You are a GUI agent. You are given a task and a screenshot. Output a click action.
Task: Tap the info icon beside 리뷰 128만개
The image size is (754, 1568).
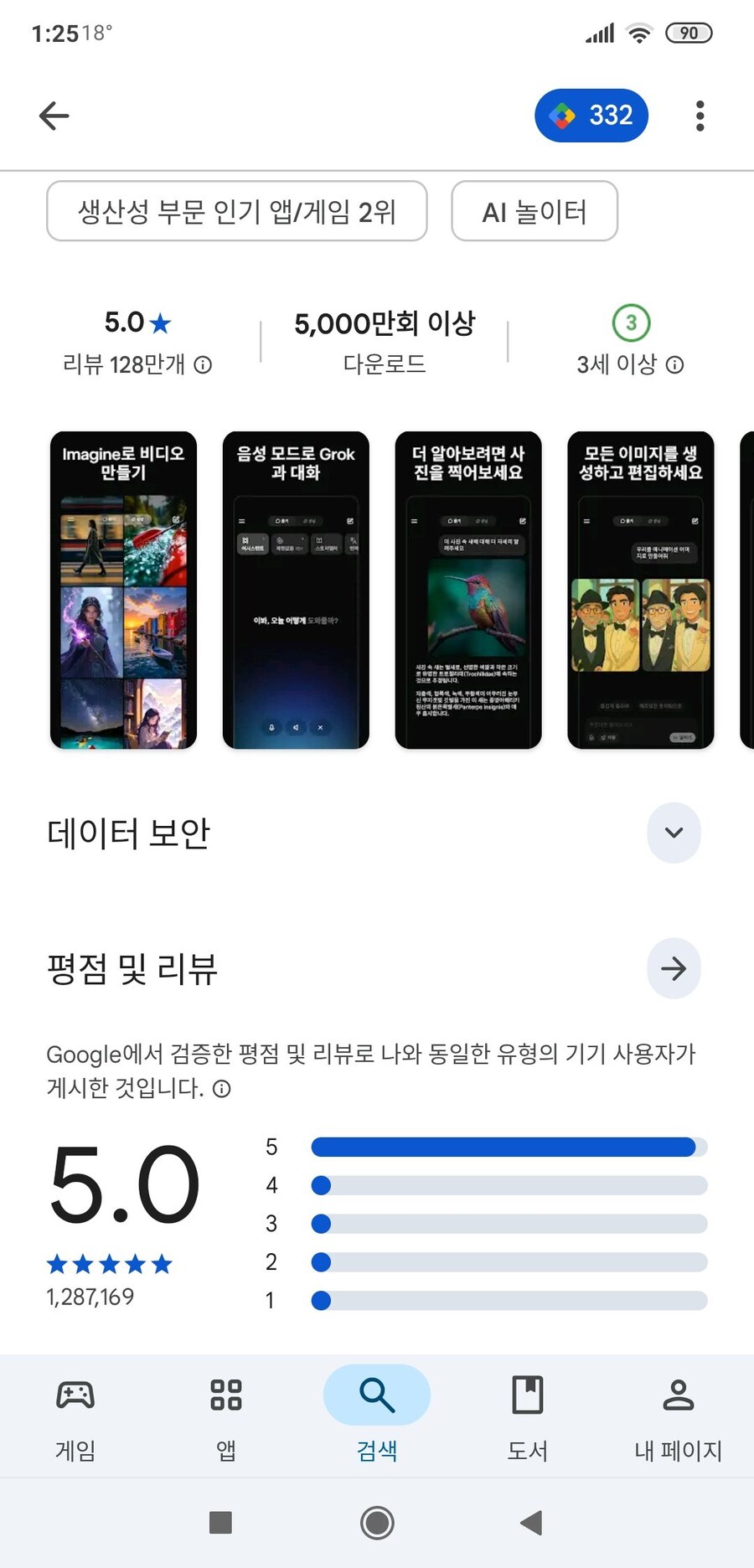click(203, 364)
